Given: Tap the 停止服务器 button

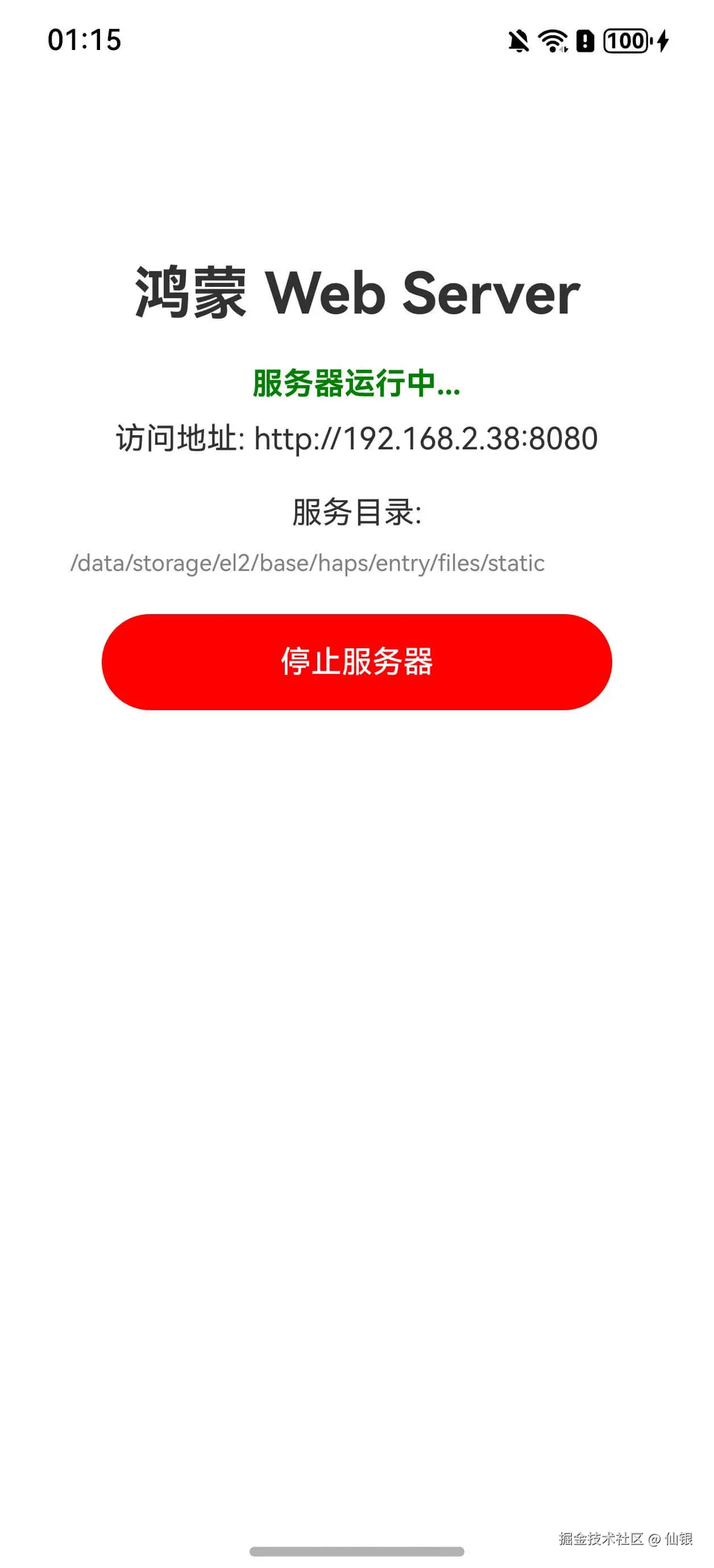Looking at the screenshot, I should [356, 662].
